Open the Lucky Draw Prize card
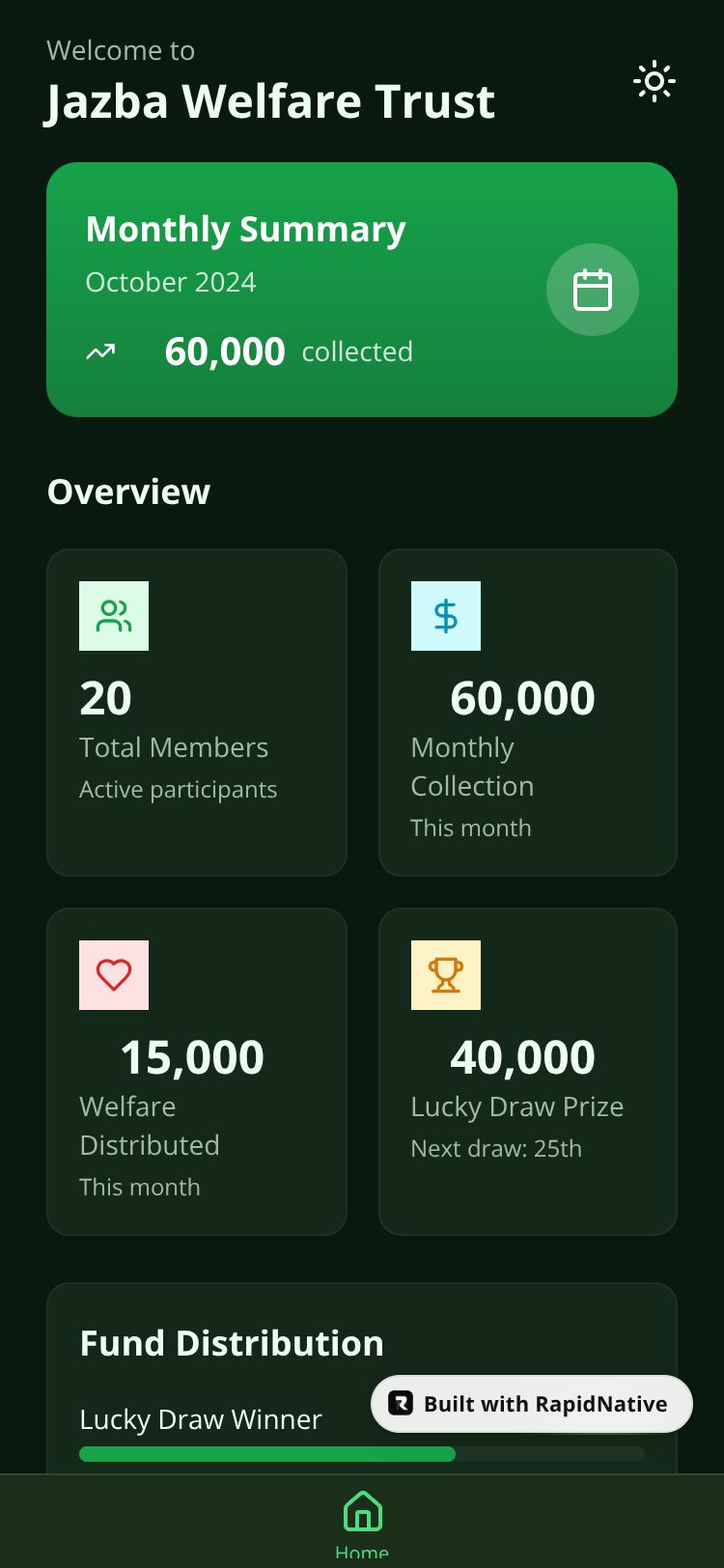Screen dimensions: 724x1568 [527, 1072]
